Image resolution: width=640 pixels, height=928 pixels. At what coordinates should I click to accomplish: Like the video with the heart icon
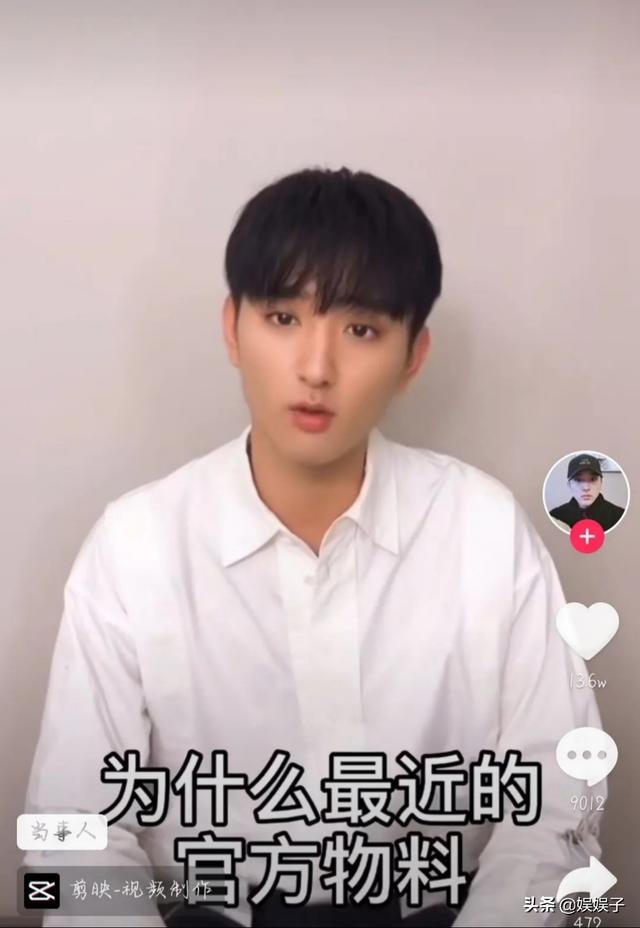pos(587,631)
